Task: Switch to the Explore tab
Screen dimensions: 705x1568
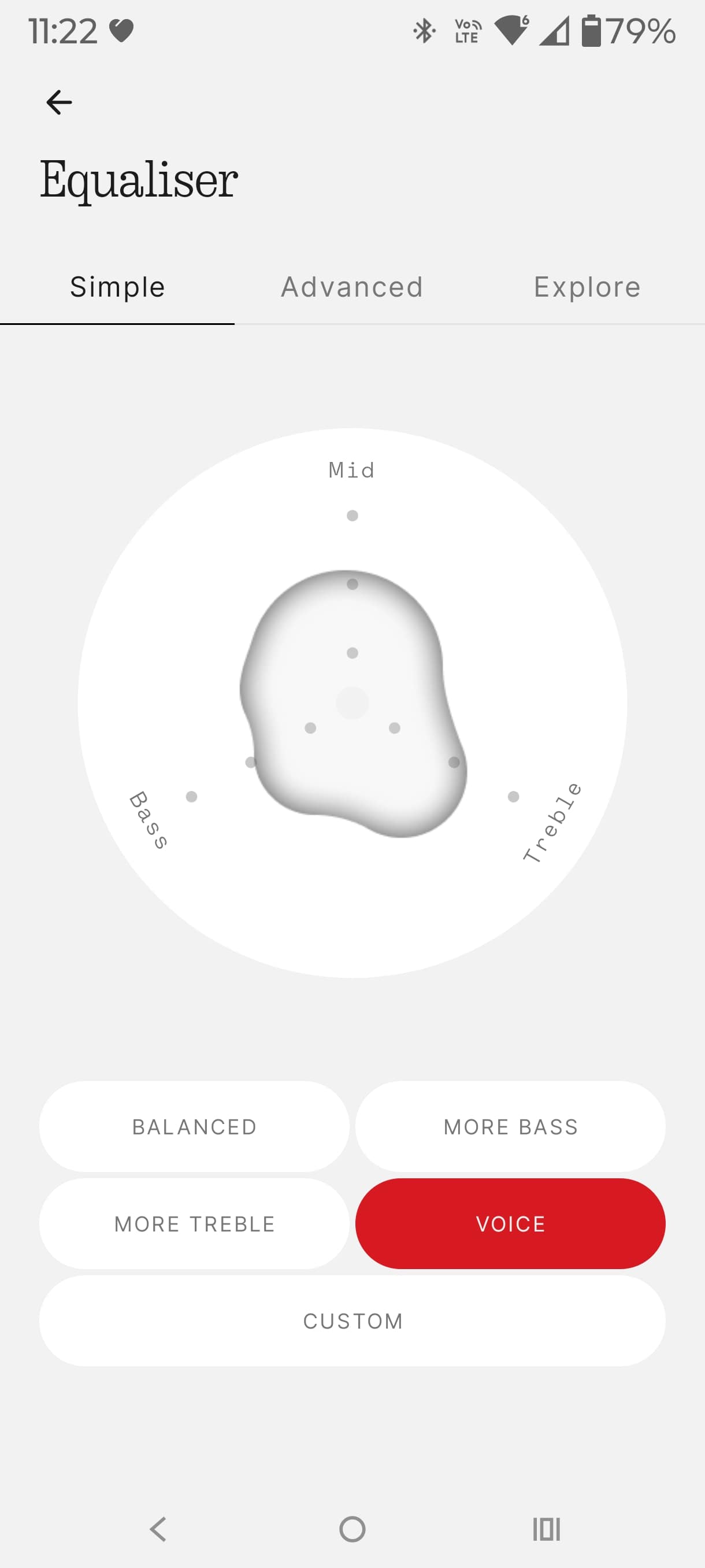Action: (x=587, y=287)
